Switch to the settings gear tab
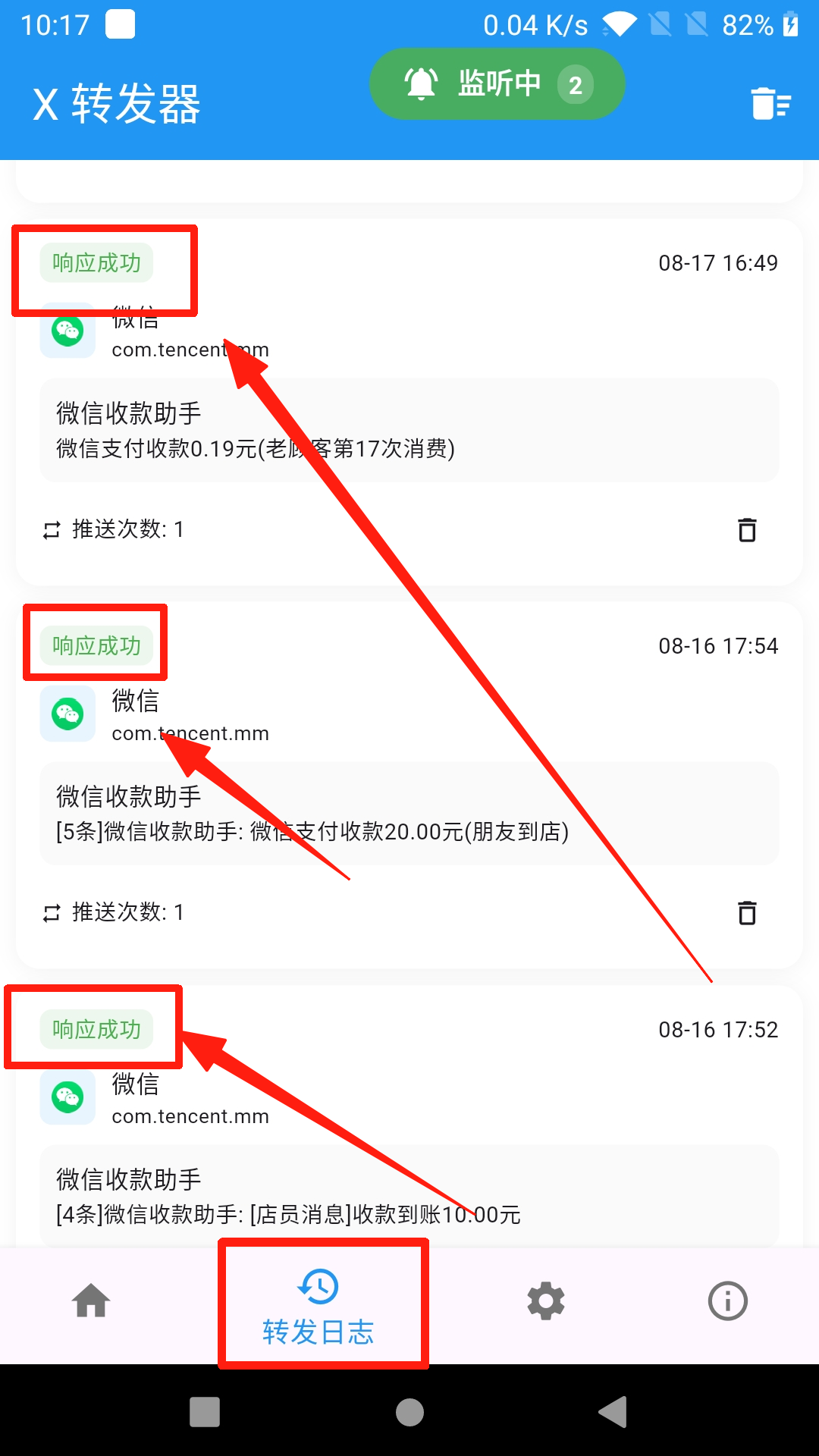819x1456 pixels. tap(546, 1301)
